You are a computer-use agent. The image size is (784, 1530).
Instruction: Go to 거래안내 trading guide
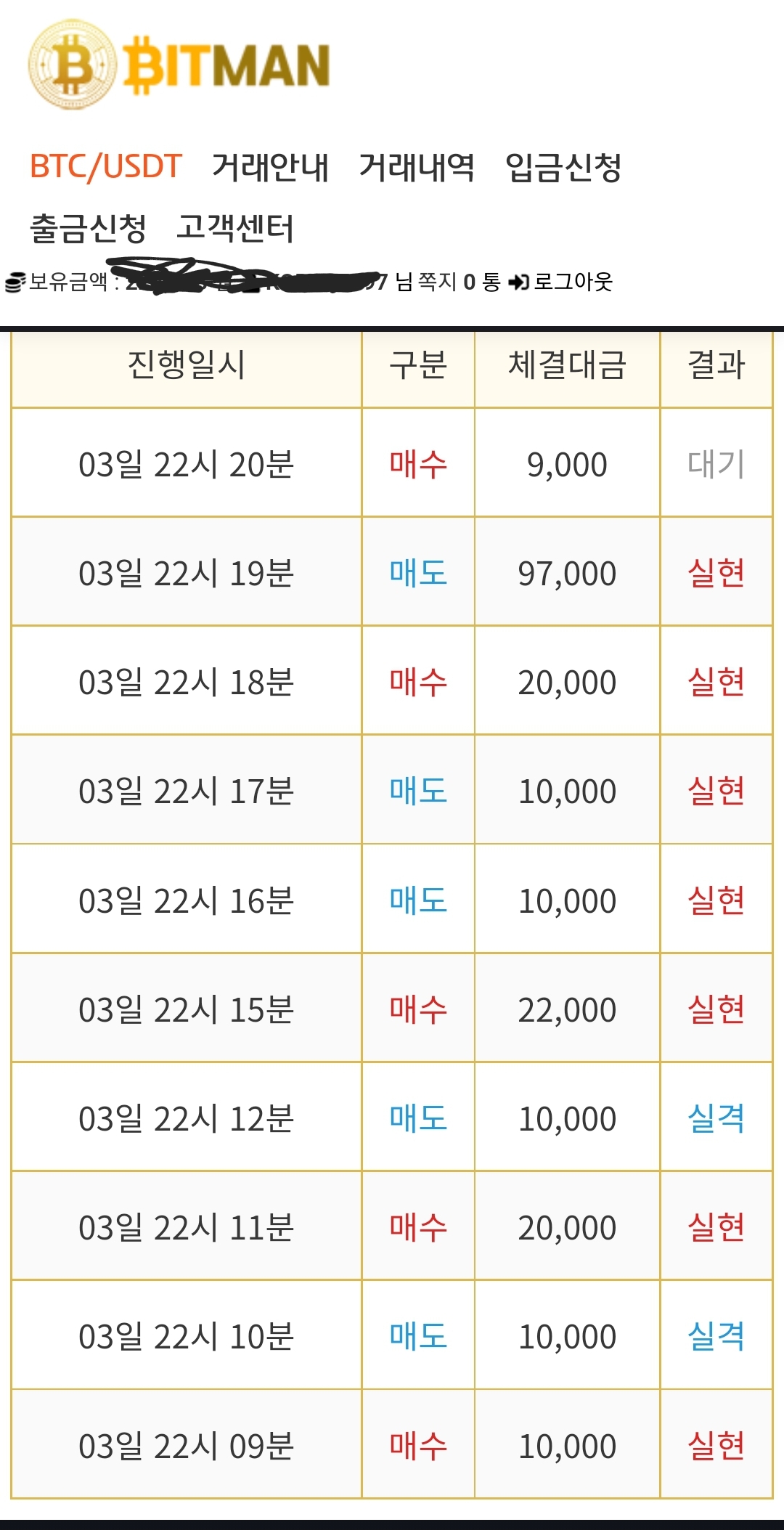270,166
